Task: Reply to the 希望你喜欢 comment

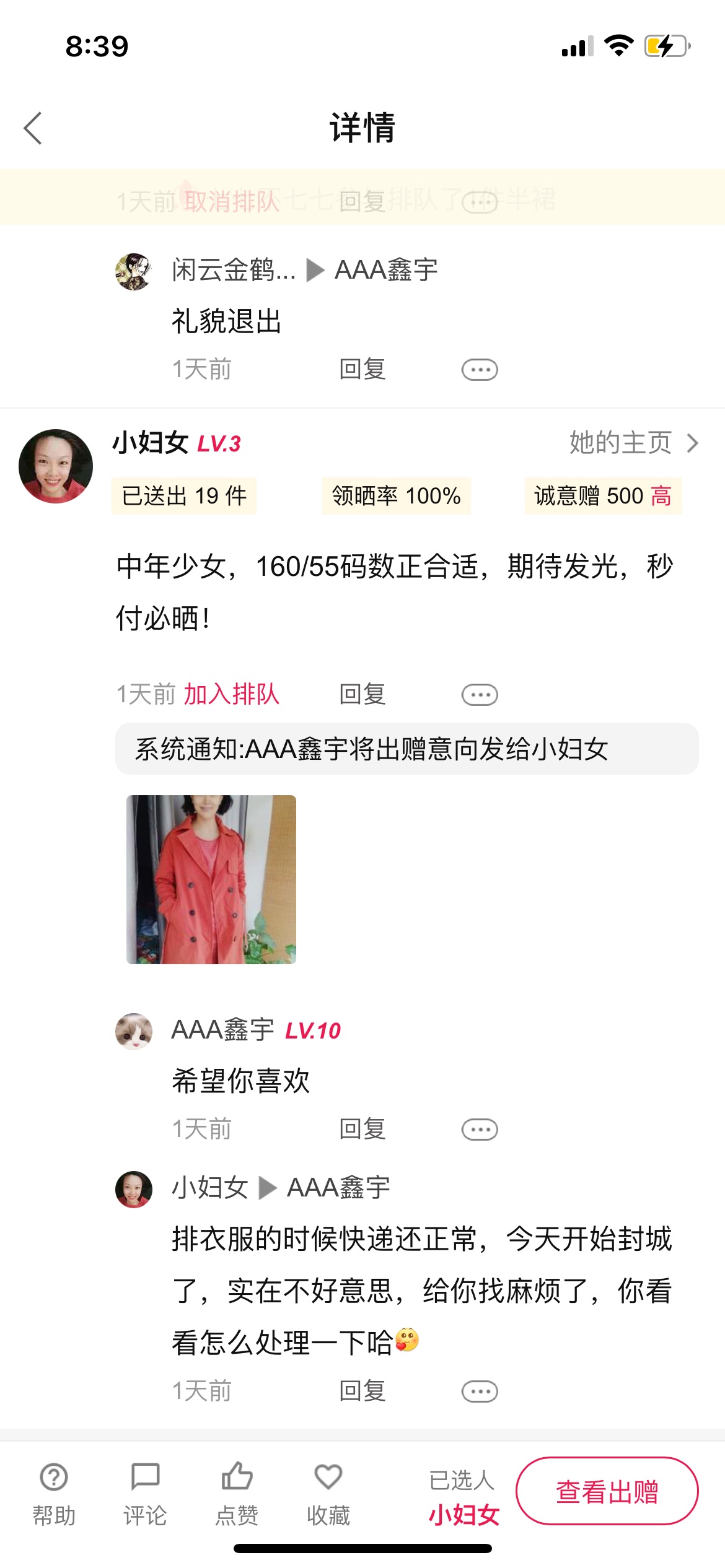Action: [x=362, y=1129]
